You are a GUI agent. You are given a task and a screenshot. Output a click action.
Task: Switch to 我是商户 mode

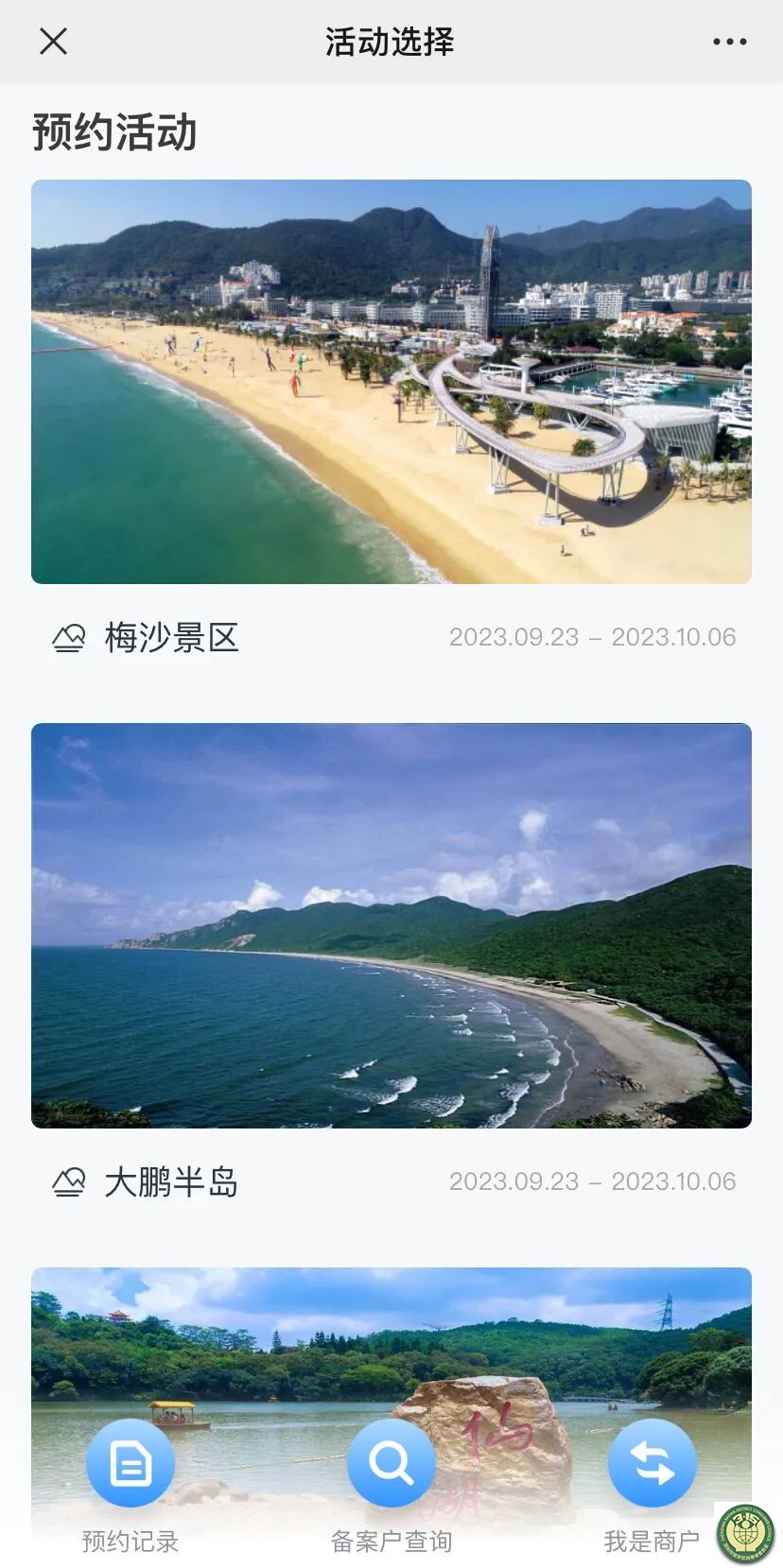pyautogui.click(x=652, y=1464)
